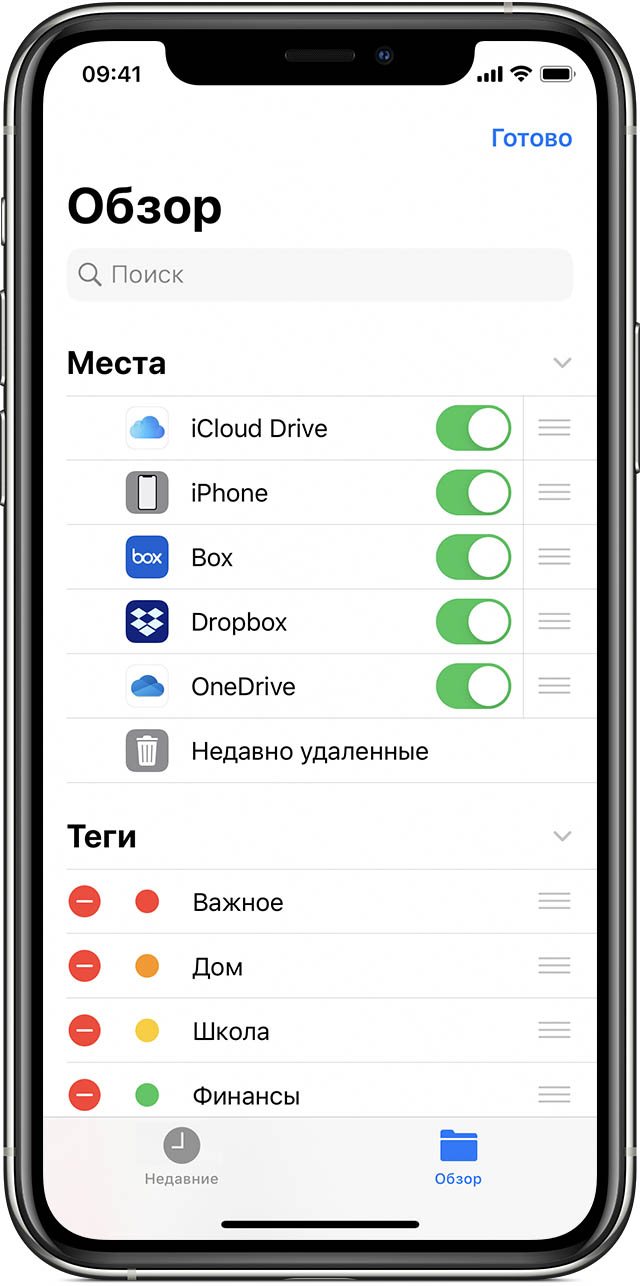The image size is (640, 1286).
Task: Delete the Важное tag with the minus button
Action: click(x=85, y=902)
